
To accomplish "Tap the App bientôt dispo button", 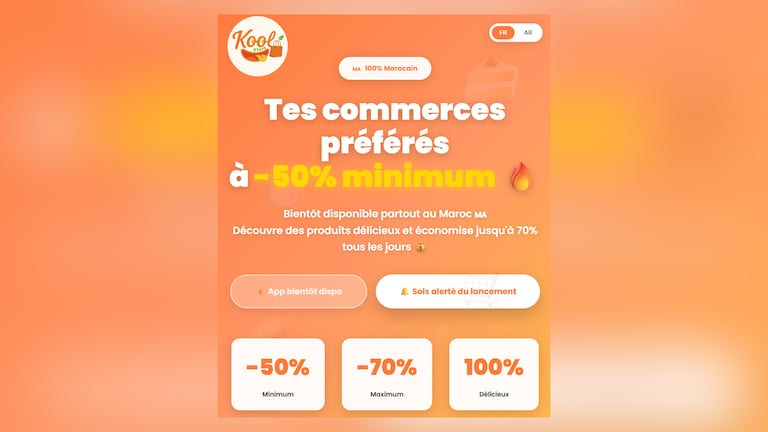I will (299, 291).
